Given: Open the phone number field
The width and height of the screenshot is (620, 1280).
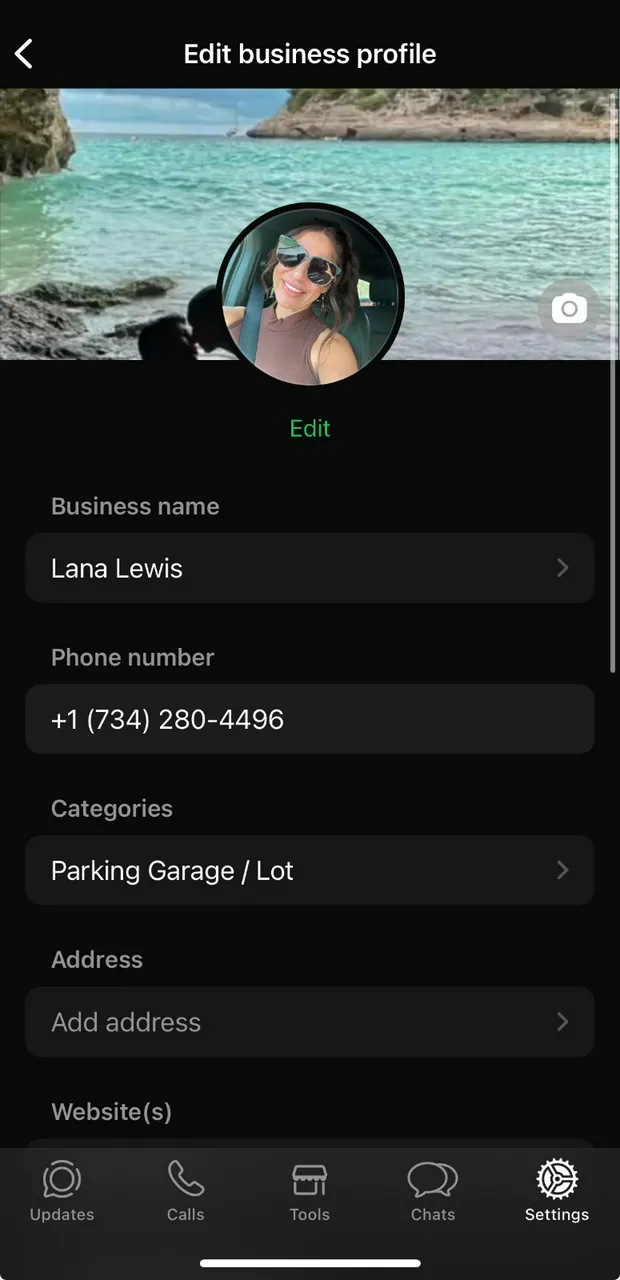Looking at the screenshot, I should pos(310,719).
